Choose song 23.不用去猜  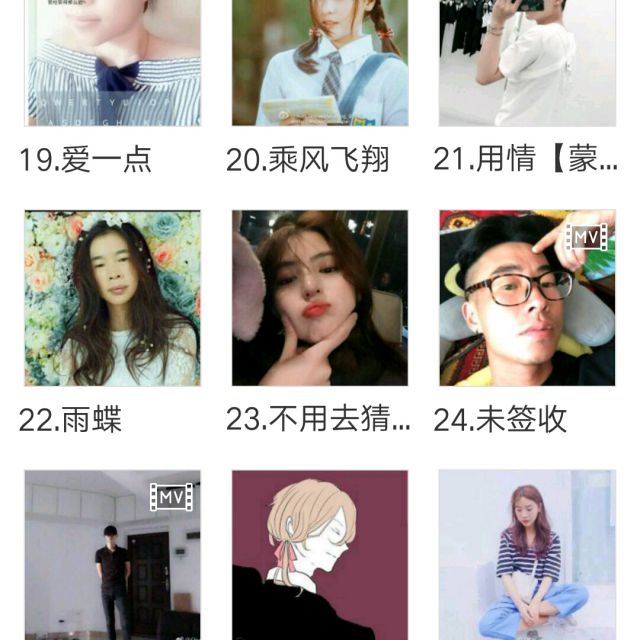320,298
